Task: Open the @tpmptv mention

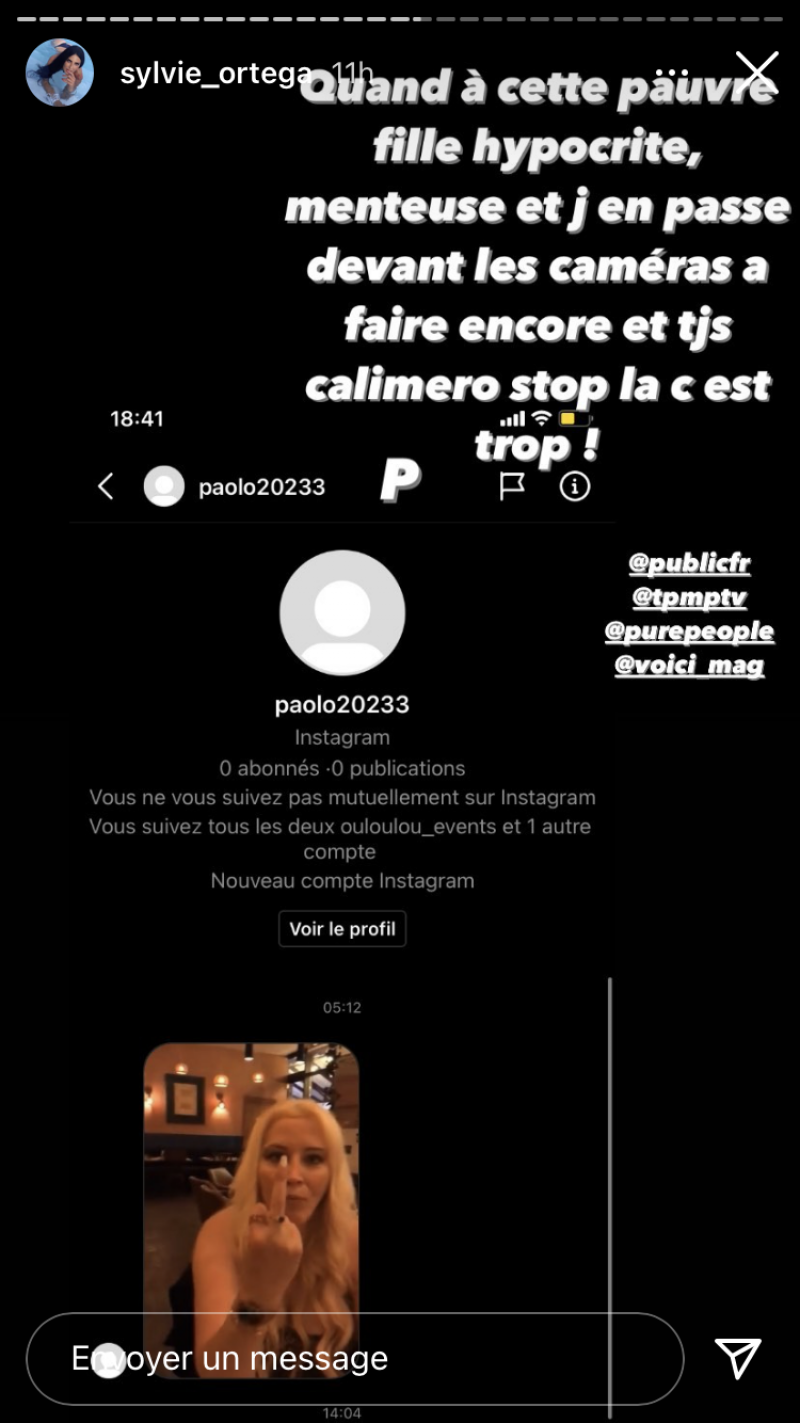Action: click(x=689, y=597)
